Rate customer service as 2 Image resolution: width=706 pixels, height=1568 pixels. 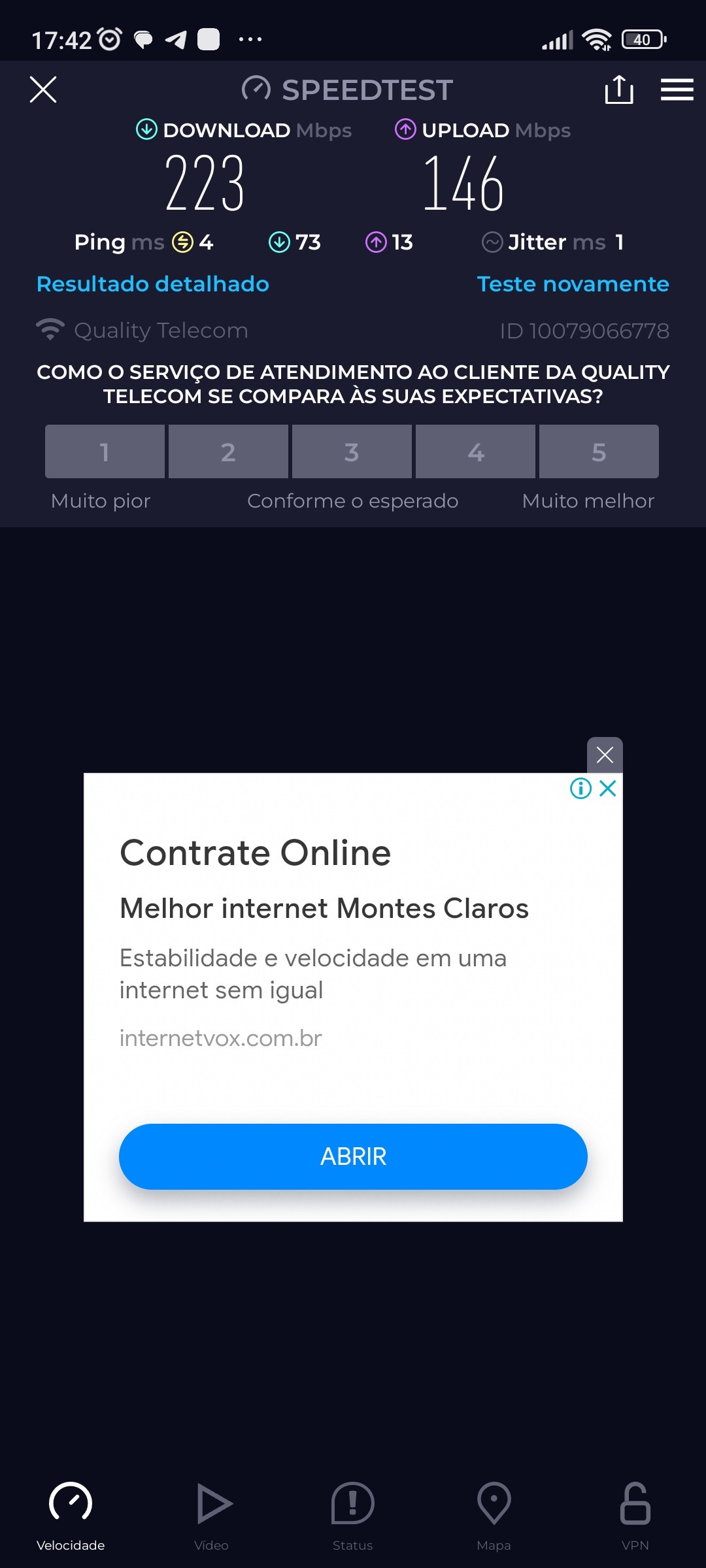click(x=228, y=451)
